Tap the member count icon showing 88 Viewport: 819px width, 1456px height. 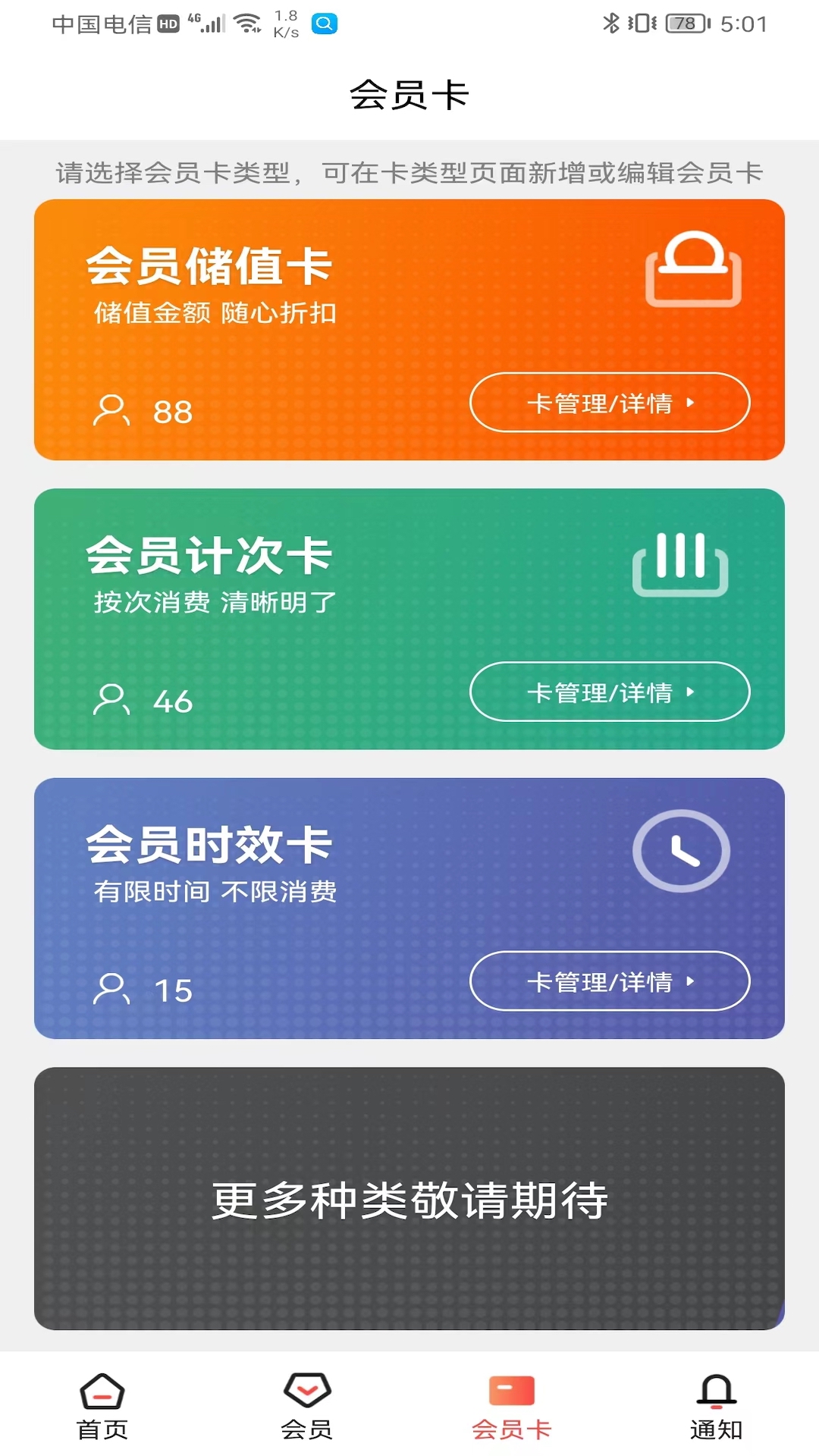click(111, 409)
